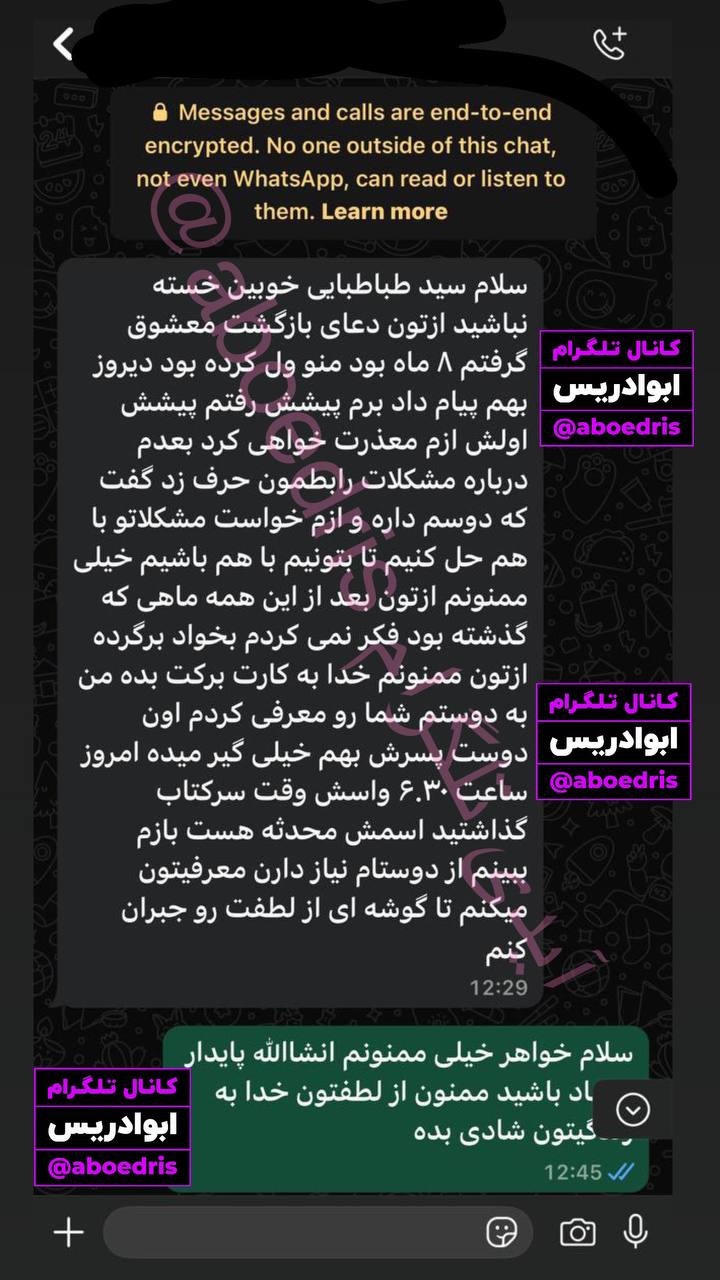Screen dimensions: 720x1280
Task: Focus the message text field
Action: click(x=290, y=1232)
